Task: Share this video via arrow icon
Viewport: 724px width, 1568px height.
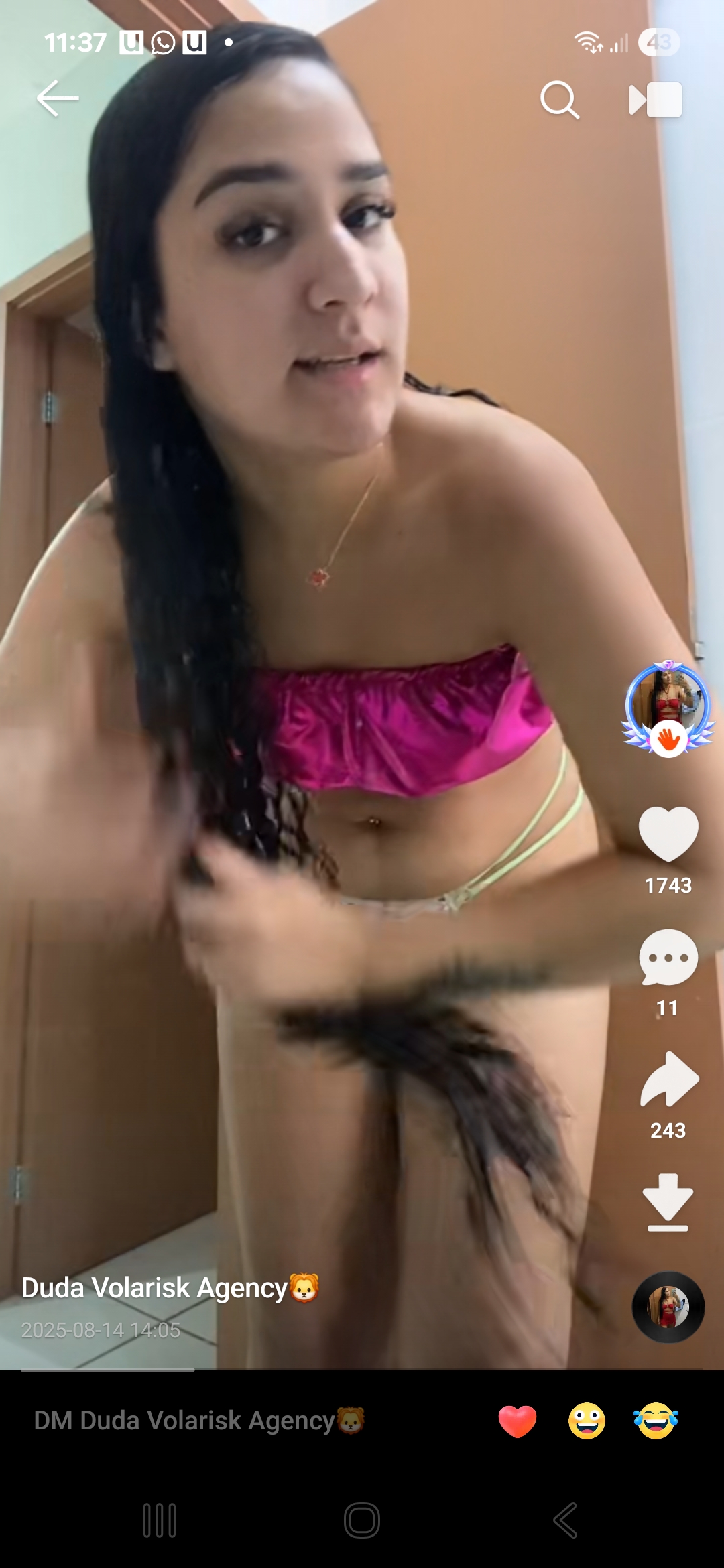Action: (669, 1080)
